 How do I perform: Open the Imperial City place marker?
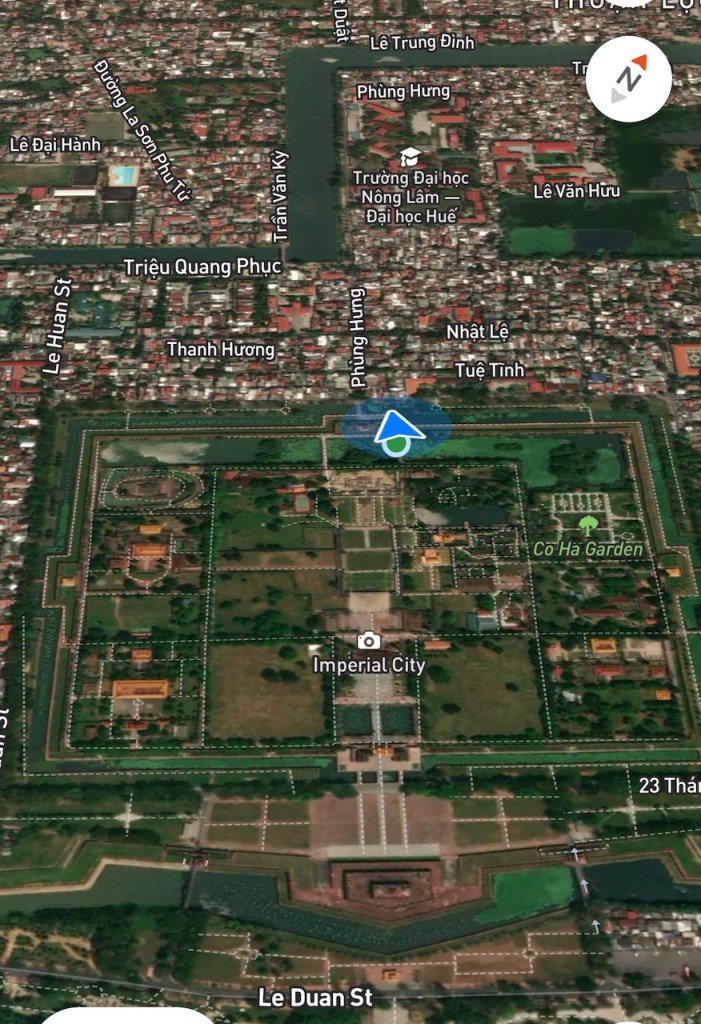click(369, 641)
